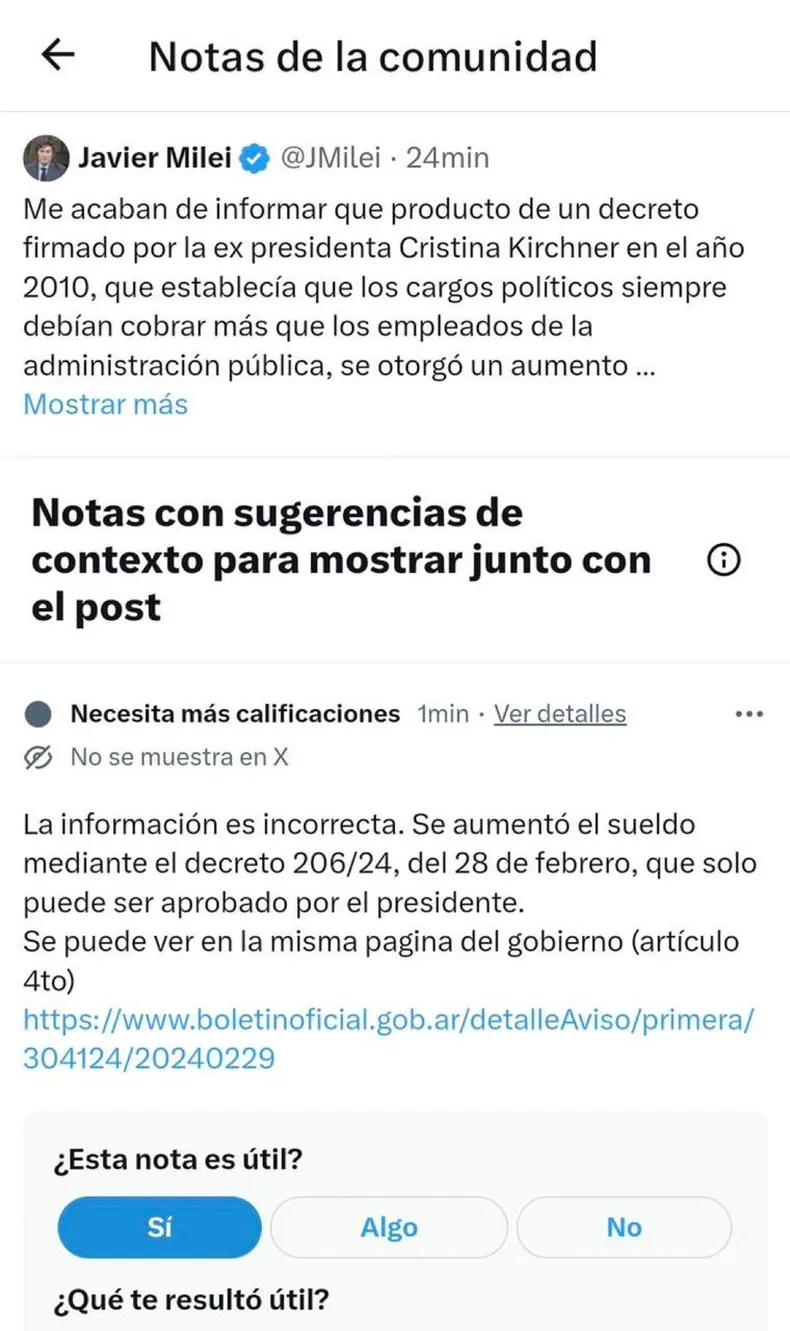This screenshot has height=1331, width=790.
Task: Select 'No' to rate the note unhelpful
Action: click(x=623, y=1227)
